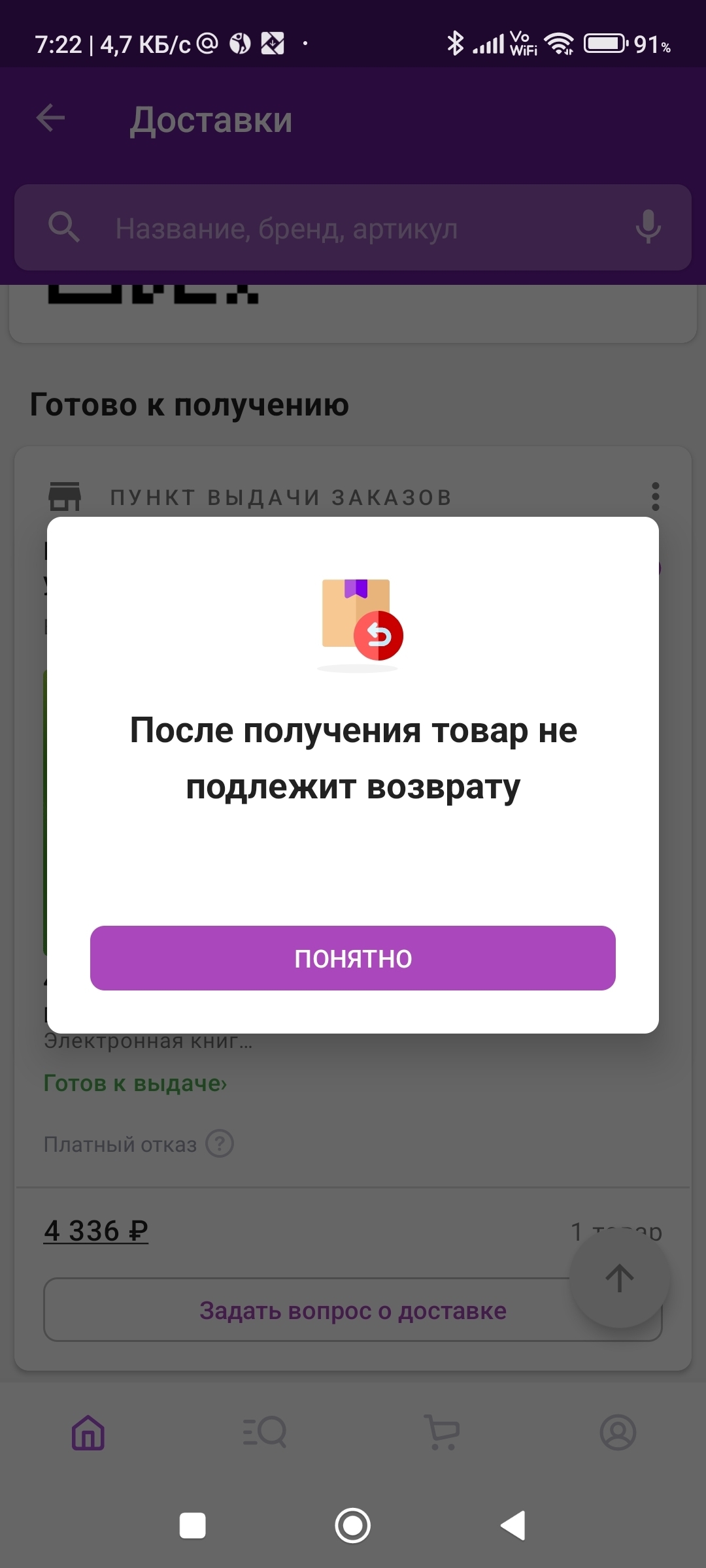Open the pickup point overflow menu
The image size is (706, 1568).
(655, 497)
